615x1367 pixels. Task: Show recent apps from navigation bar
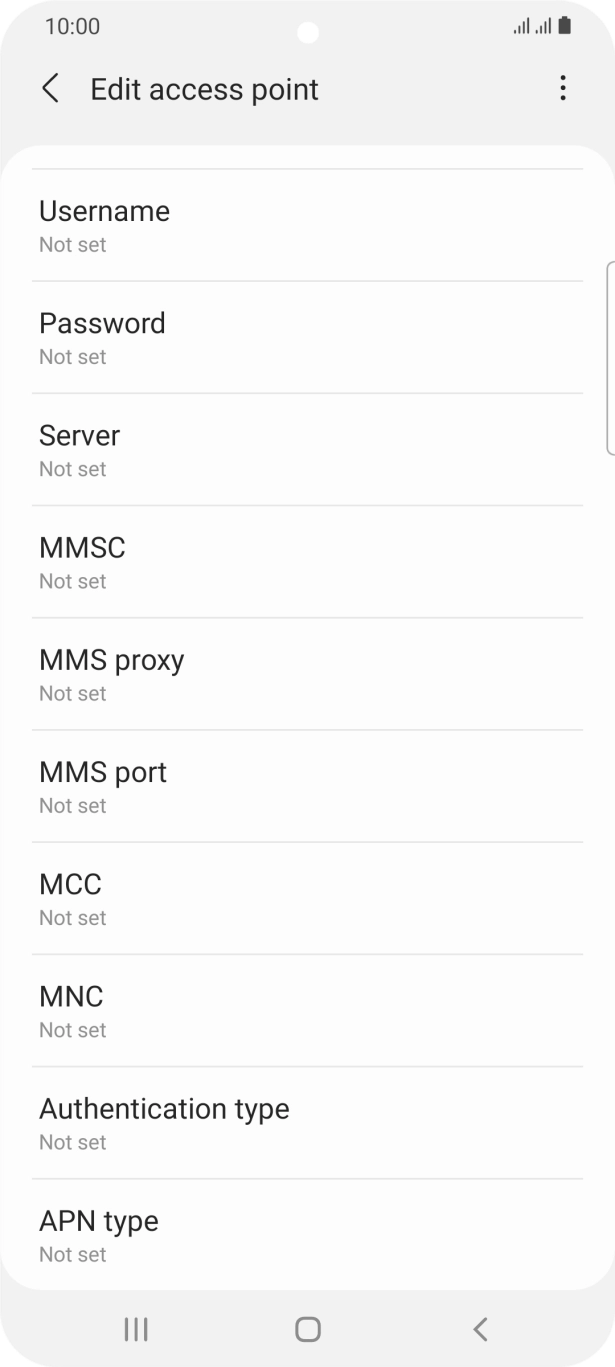[x=135, y=1329]
